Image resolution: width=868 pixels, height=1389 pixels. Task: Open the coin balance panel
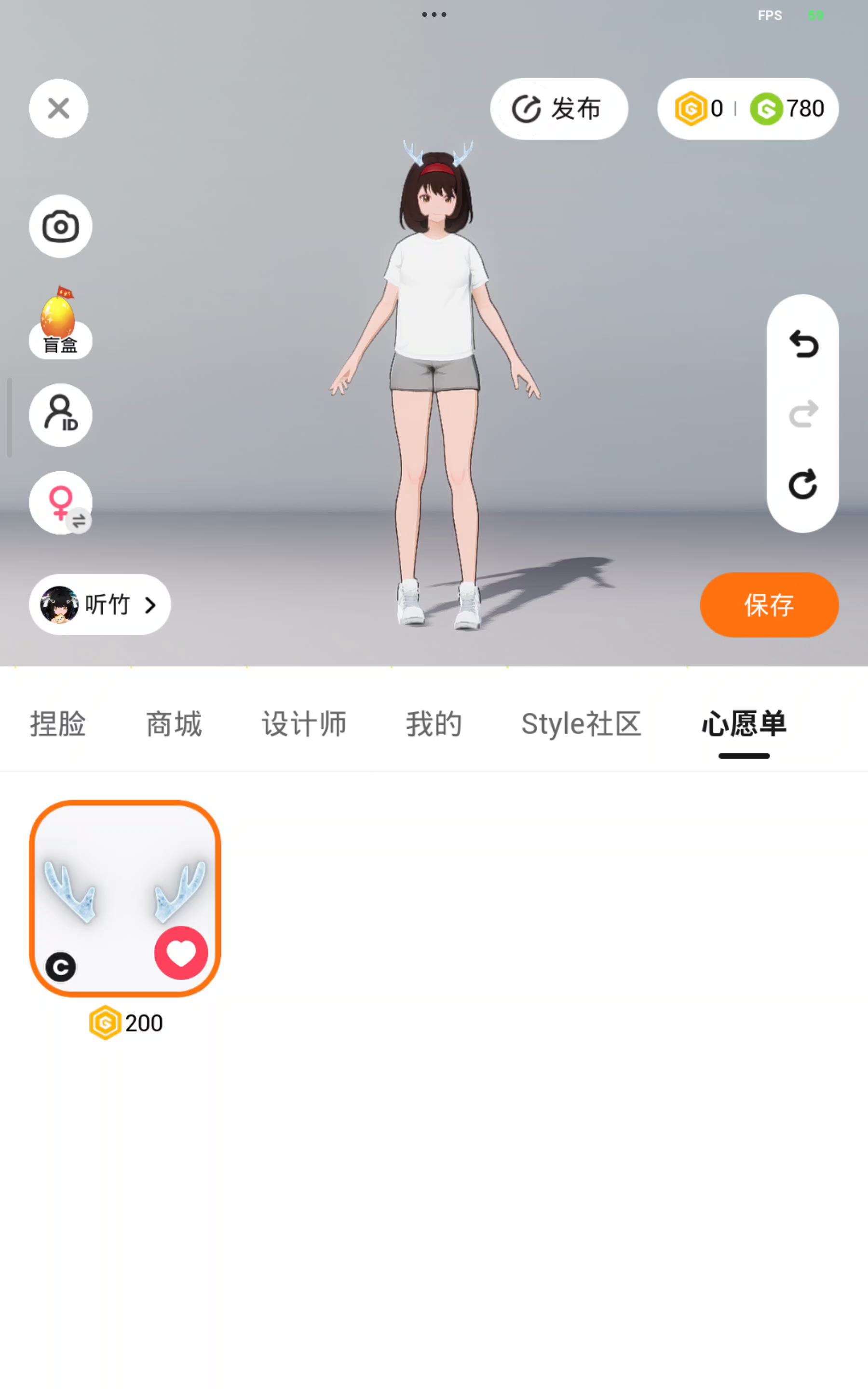click(747, 109)
